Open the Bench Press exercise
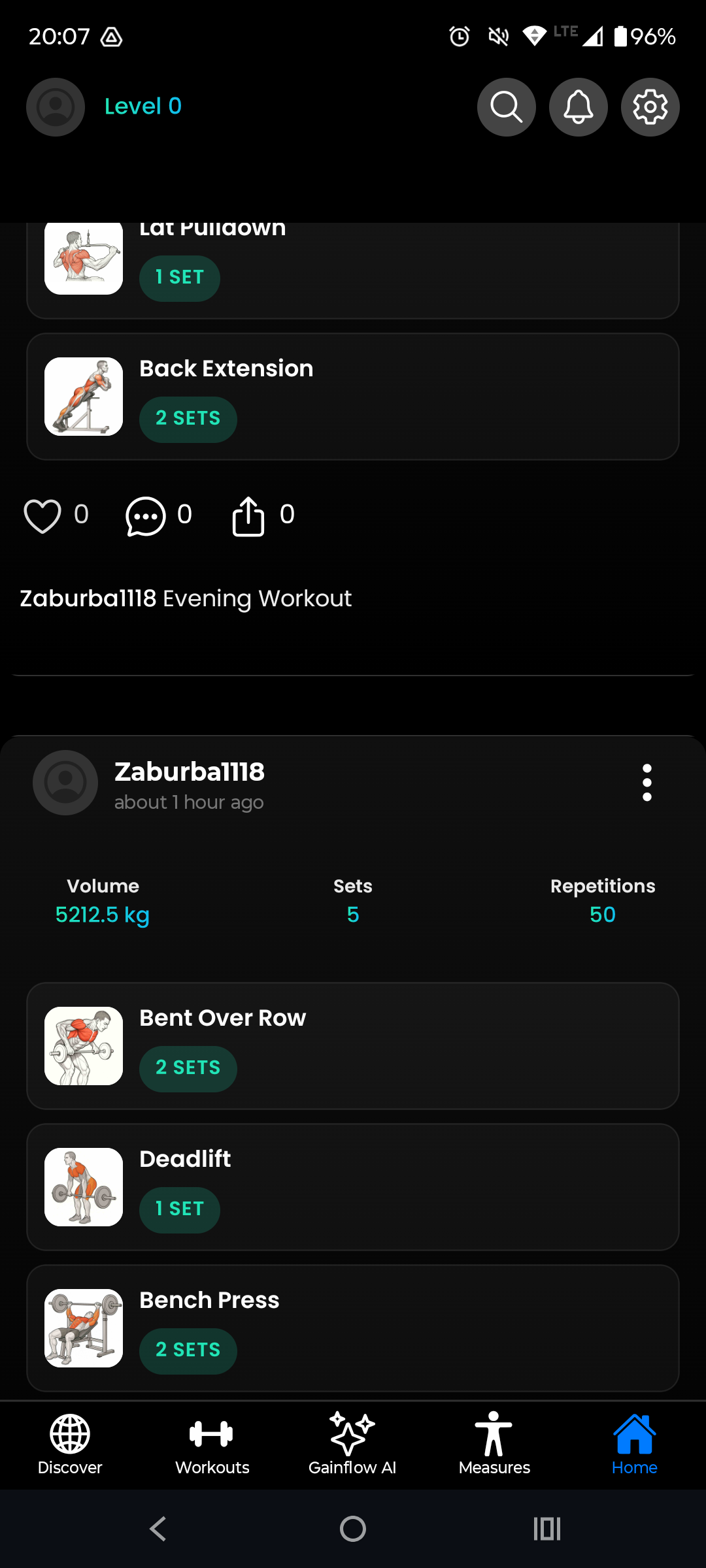The image size is (706, 1568). tap(353, 1326)
